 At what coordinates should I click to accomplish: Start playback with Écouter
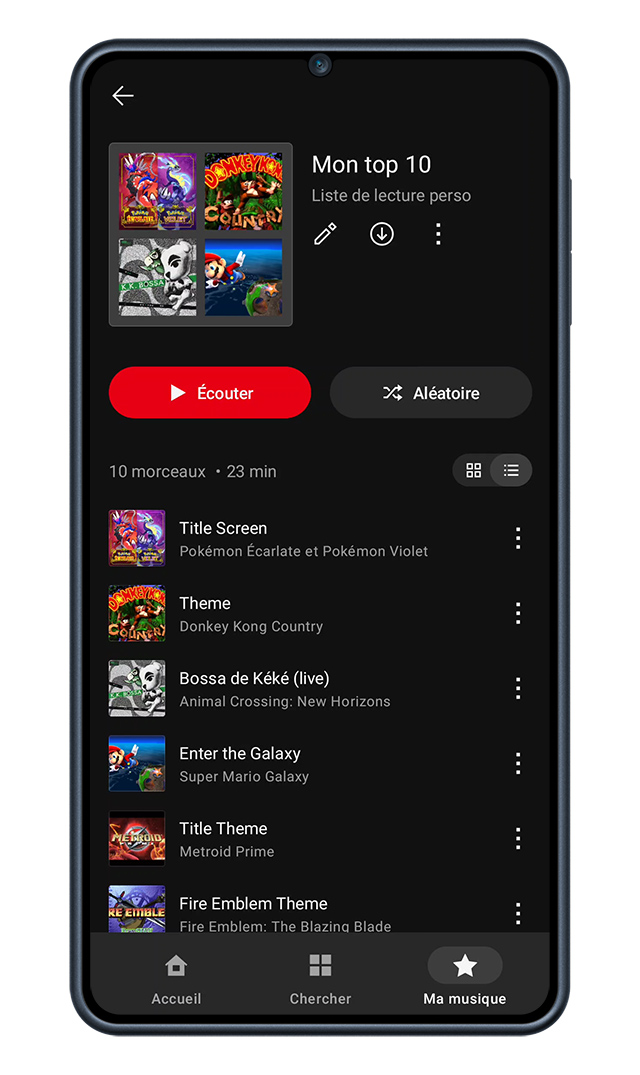(x=210, y=393)
